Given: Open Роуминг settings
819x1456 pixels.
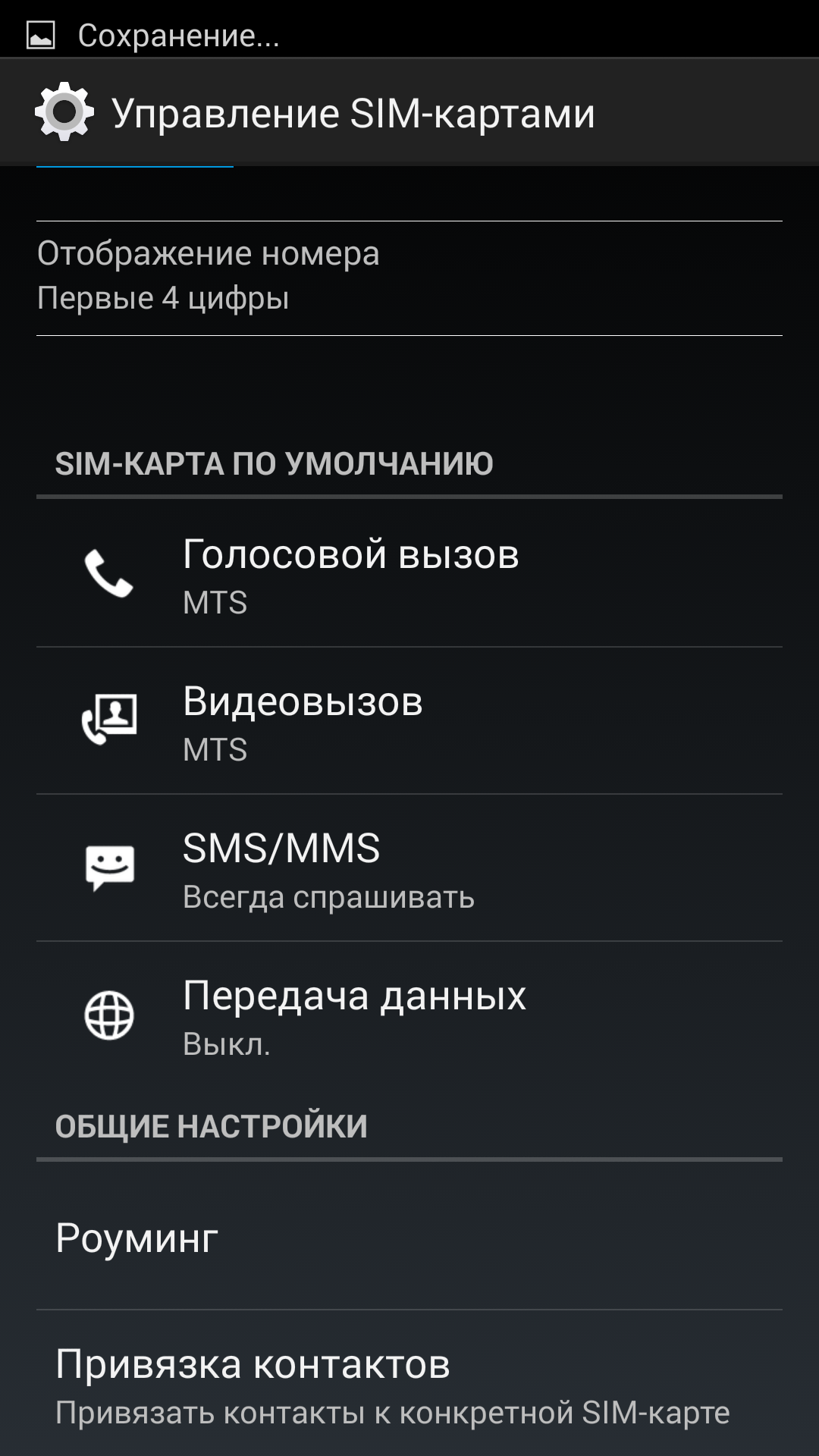Looking at the screenshot, I should pos(409,1238).
